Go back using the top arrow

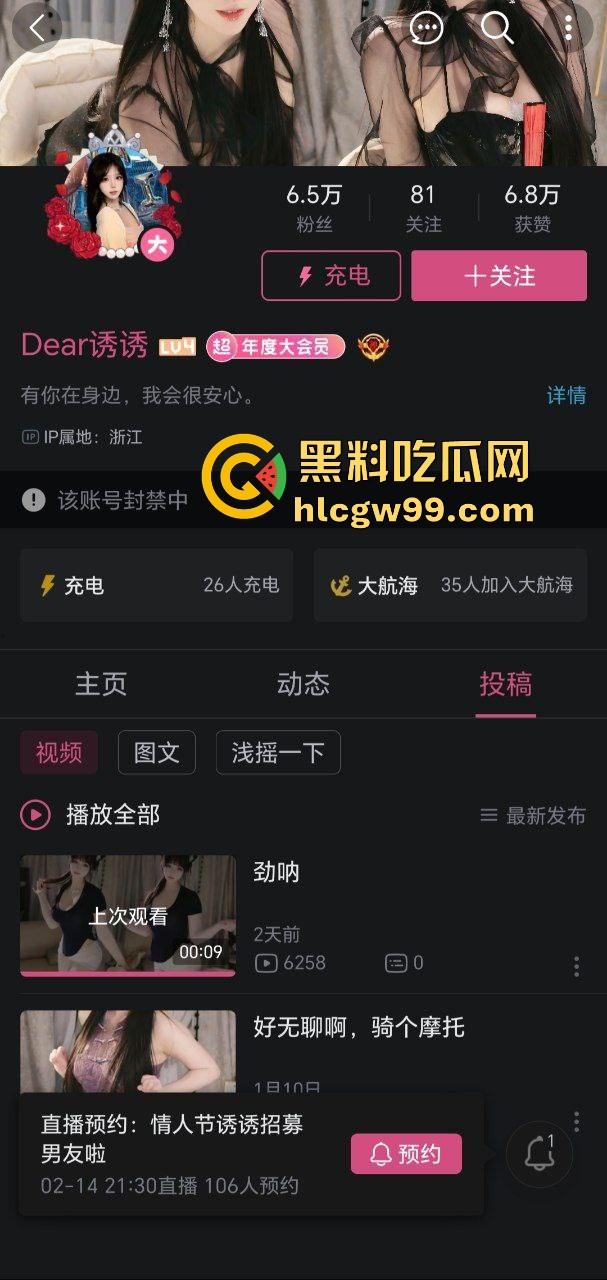37,28
